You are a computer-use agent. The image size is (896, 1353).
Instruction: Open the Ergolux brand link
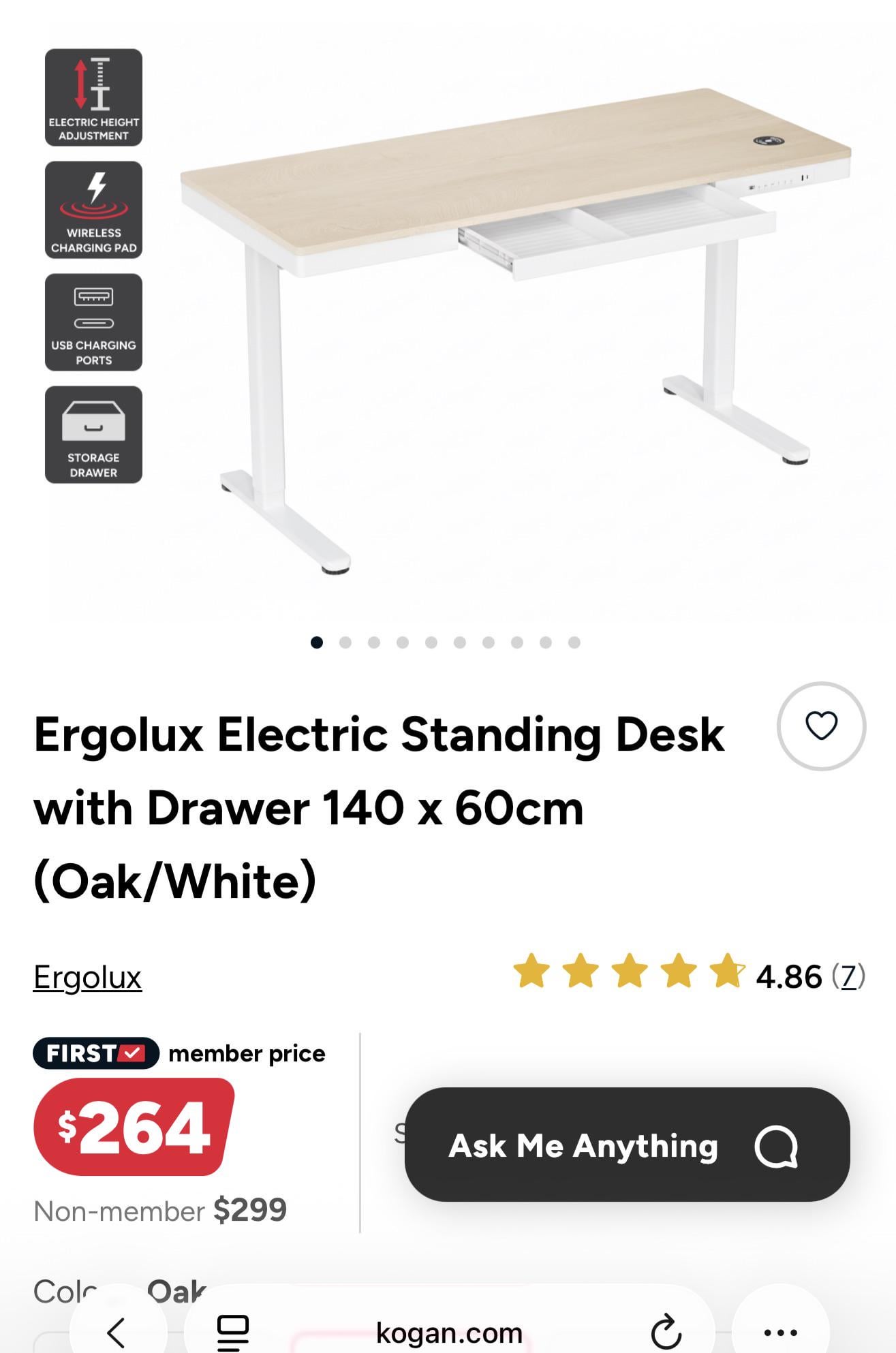tap(87, 977)
